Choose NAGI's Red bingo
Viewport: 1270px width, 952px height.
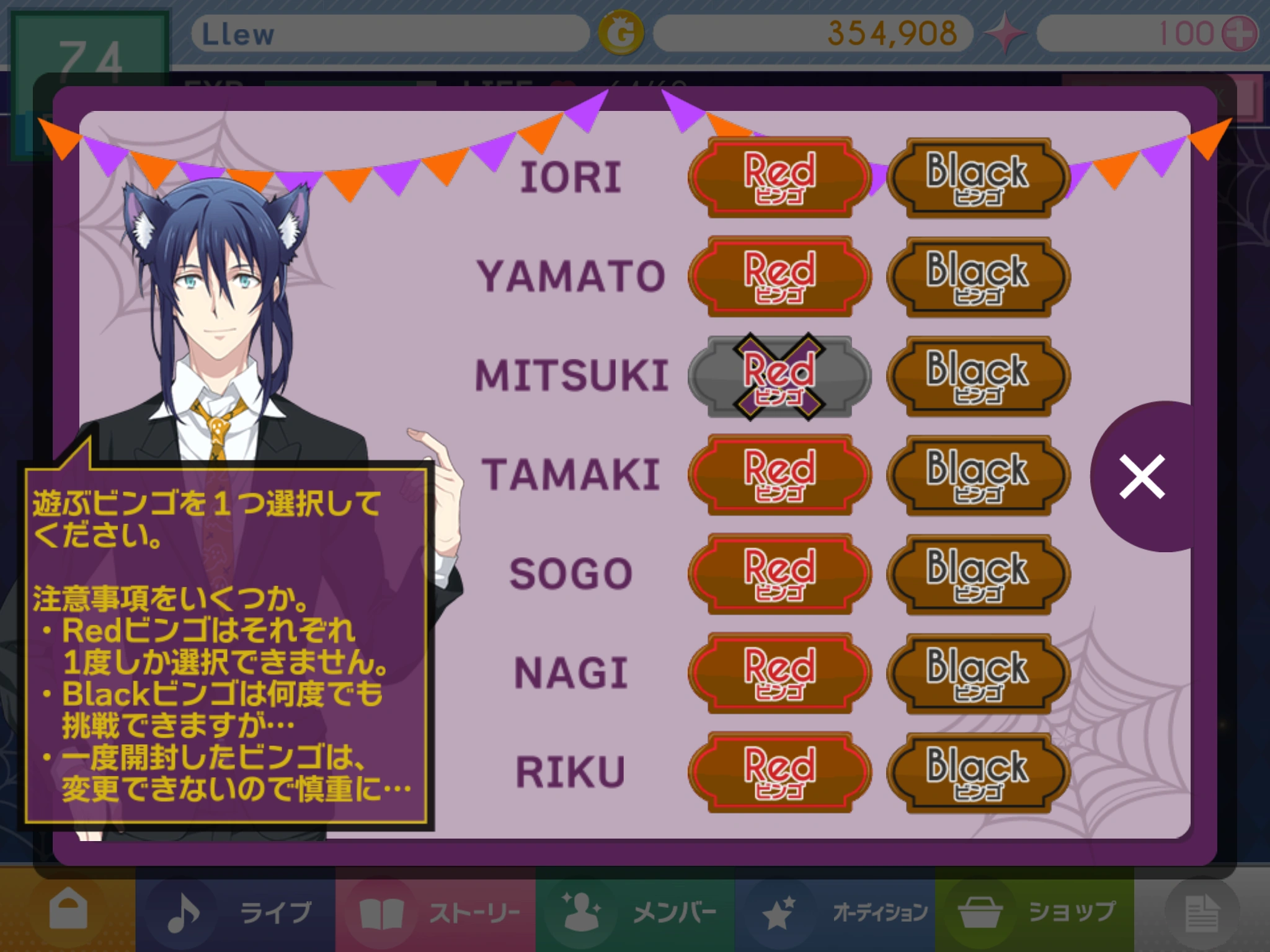(x=779, y=673)
